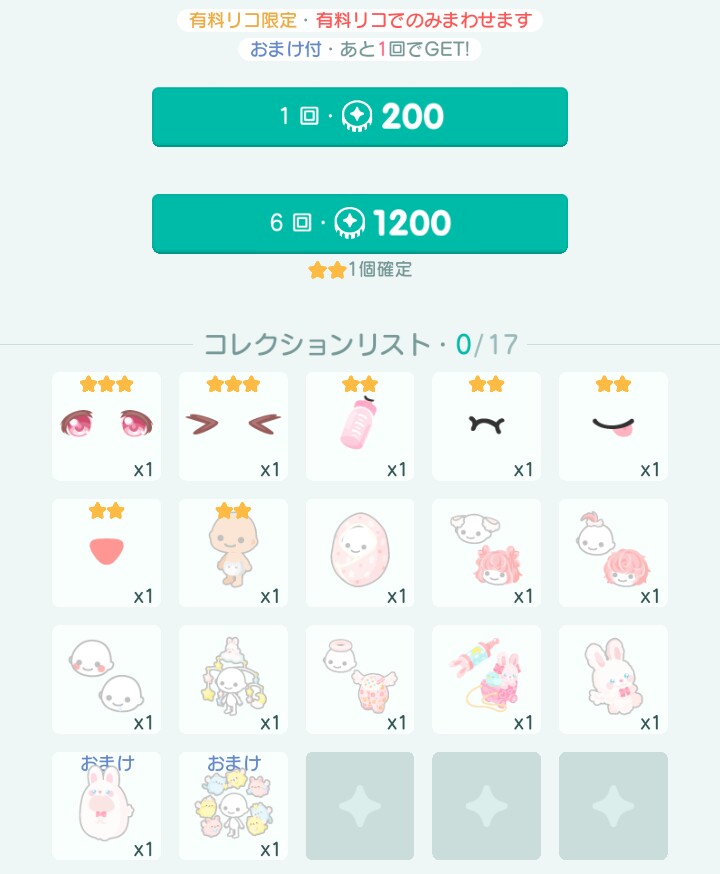
Task: Tap the おまけ bunny costume bonus item
Action: tap(106, 806)
